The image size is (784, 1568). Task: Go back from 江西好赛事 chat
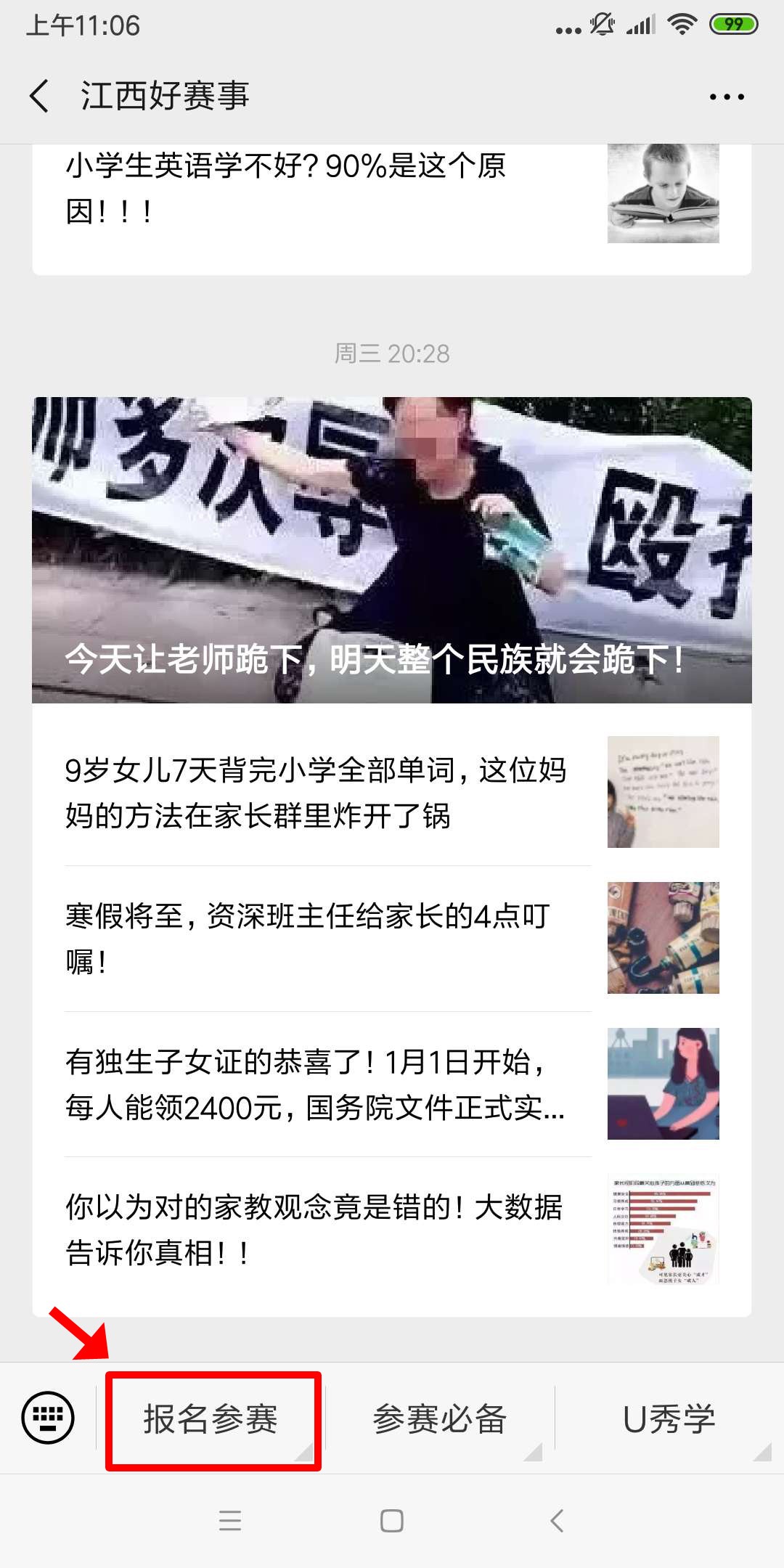pos(41,96)
